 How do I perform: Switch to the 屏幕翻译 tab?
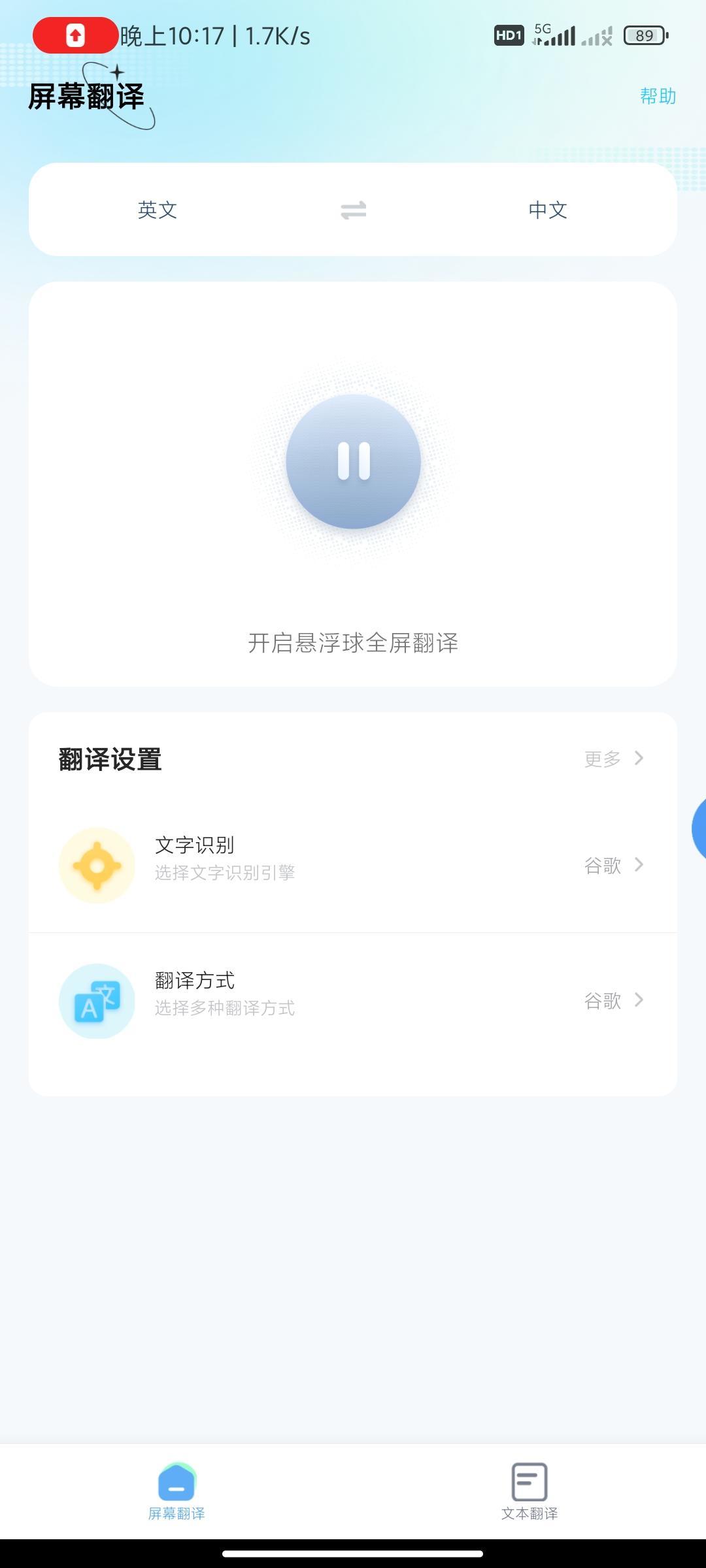(x=176, y=1492)
